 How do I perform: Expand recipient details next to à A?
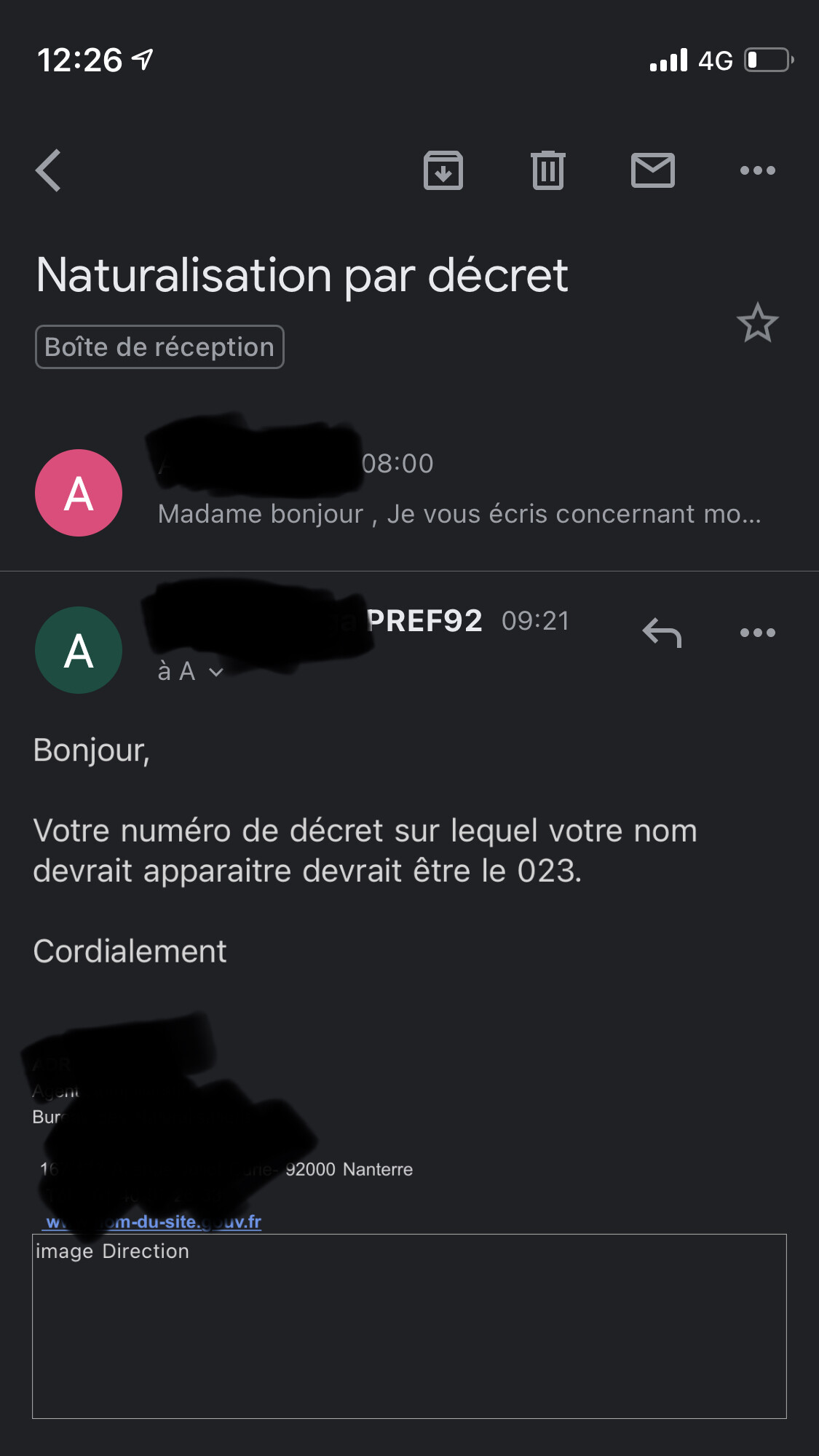tap(215, 672)
